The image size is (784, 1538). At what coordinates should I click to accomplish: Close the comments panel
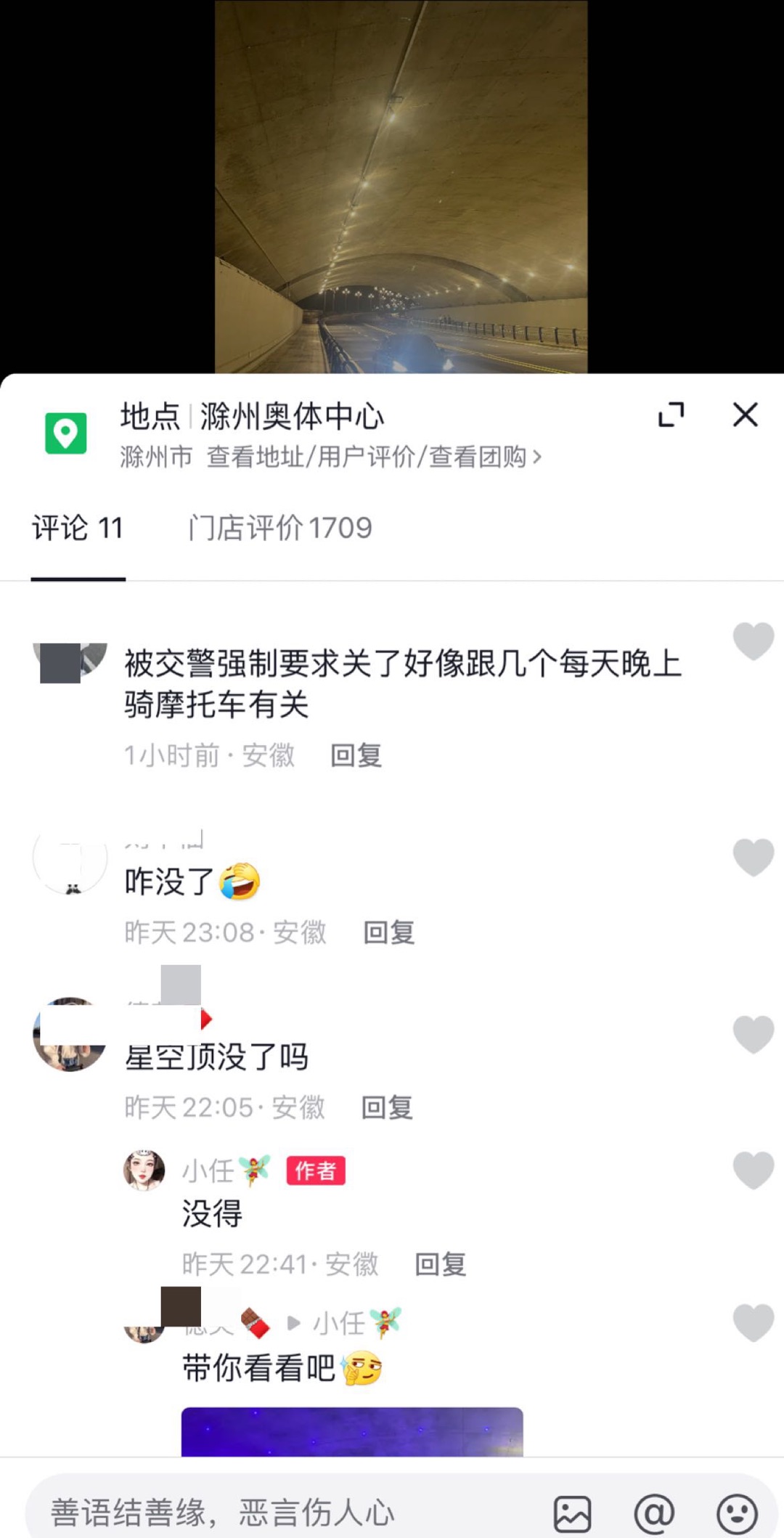click(745, 415)
